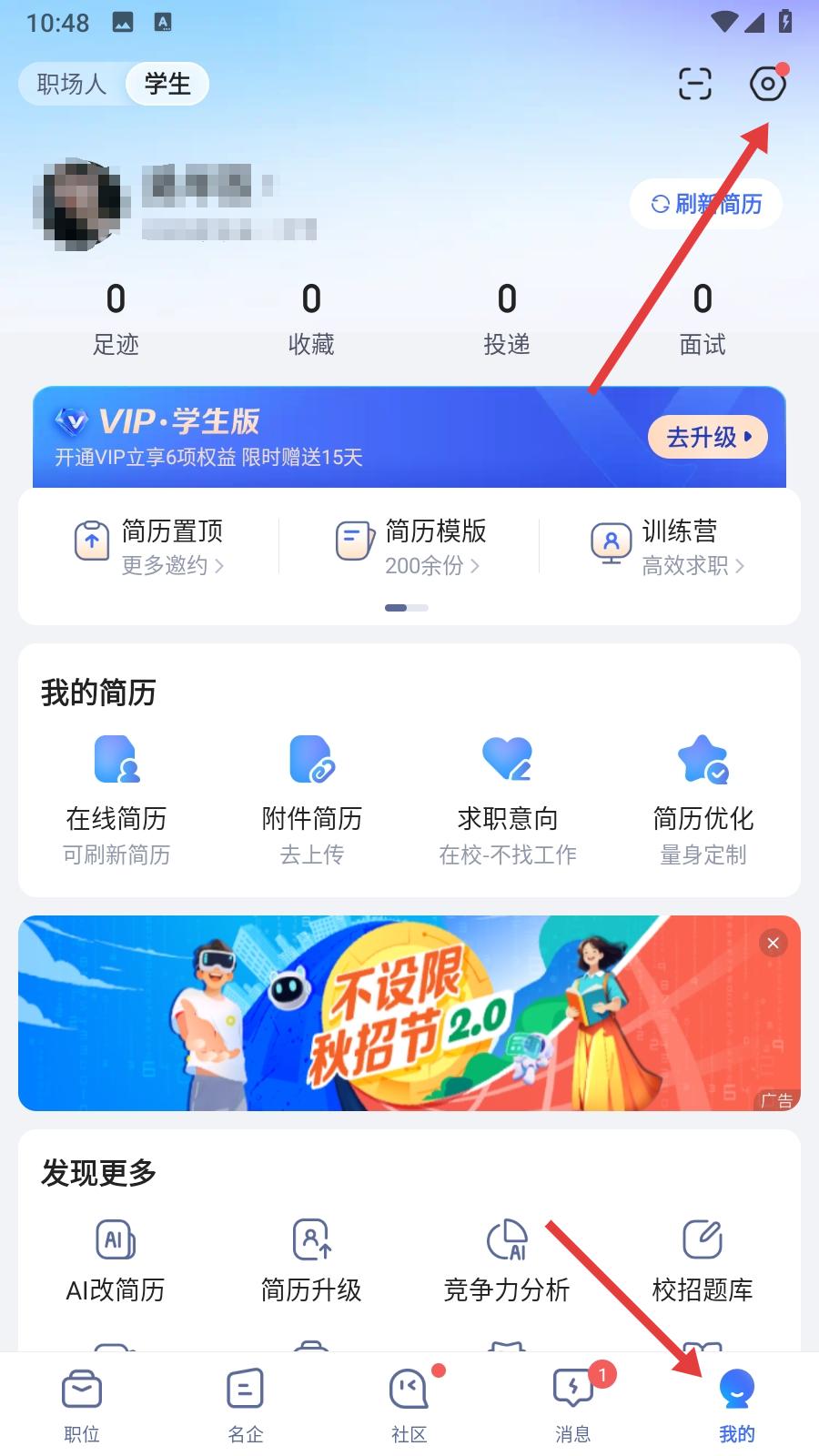The width and height of the screenshot is (819, 1456).
Task: Open the 训练营 entry
Action: 669,547
